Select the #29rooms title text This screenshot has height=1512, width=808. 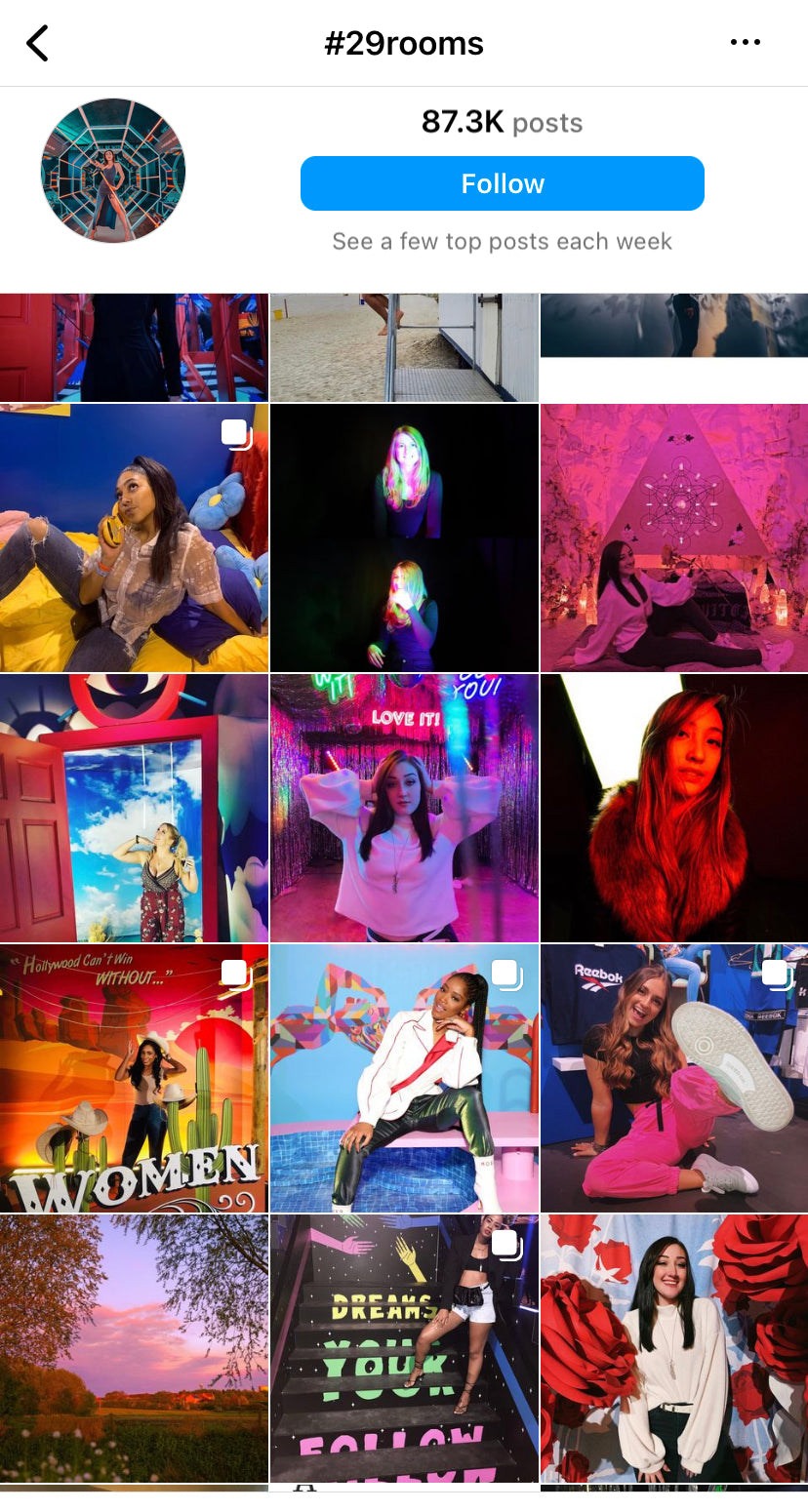[404, 43]
